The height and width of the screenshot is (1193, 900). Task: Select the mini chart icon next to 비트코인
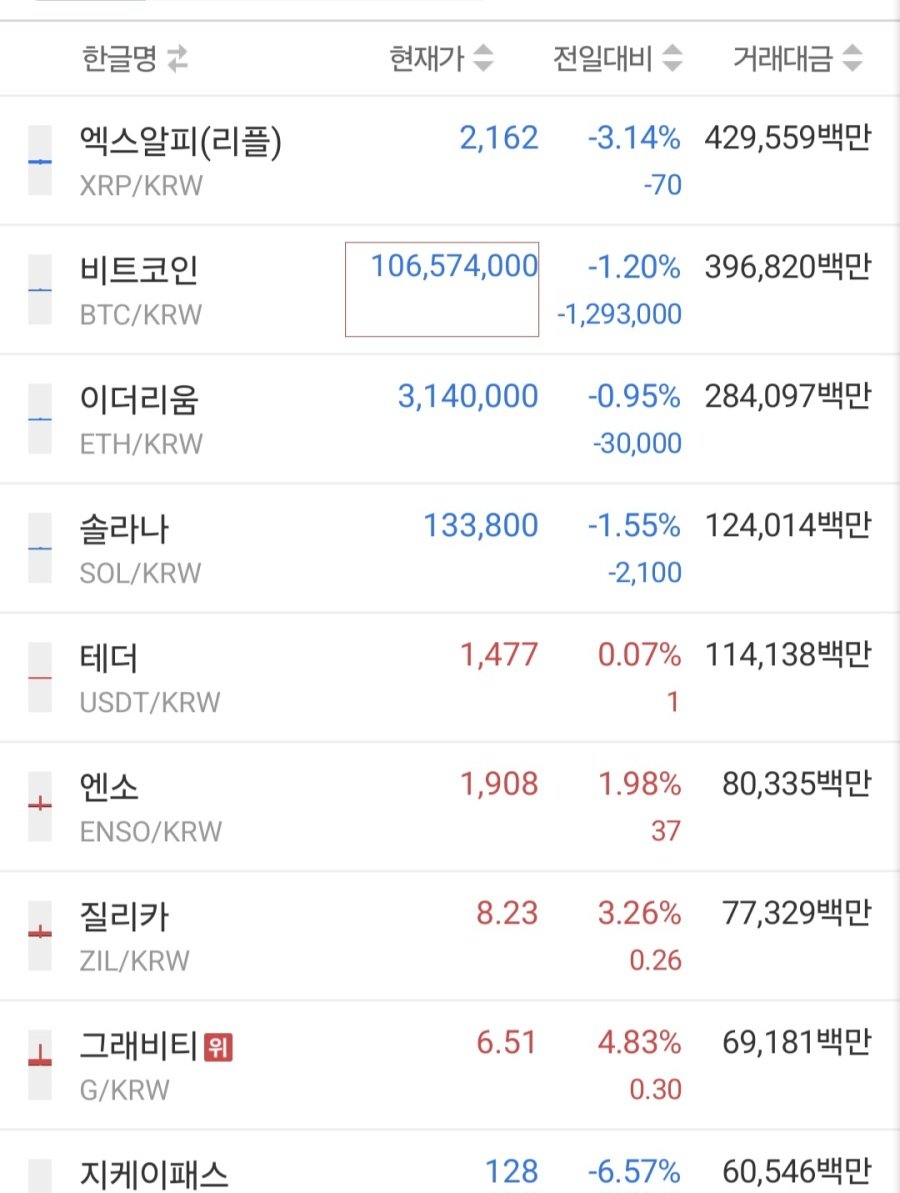pos(38,288)
